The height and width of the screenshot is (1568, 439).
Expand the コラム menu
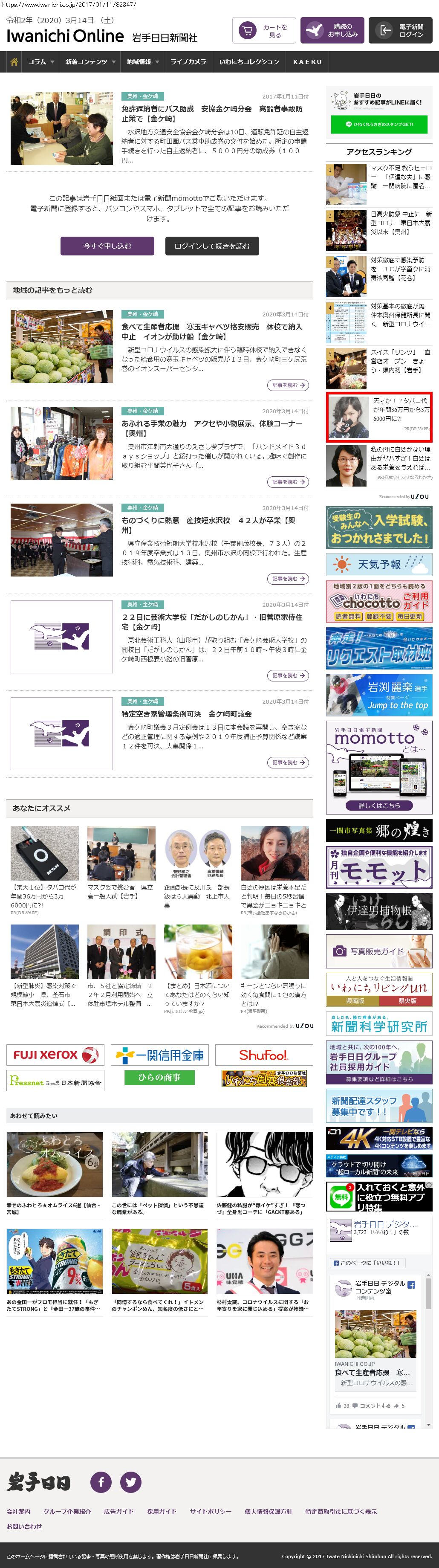[41, 62]
